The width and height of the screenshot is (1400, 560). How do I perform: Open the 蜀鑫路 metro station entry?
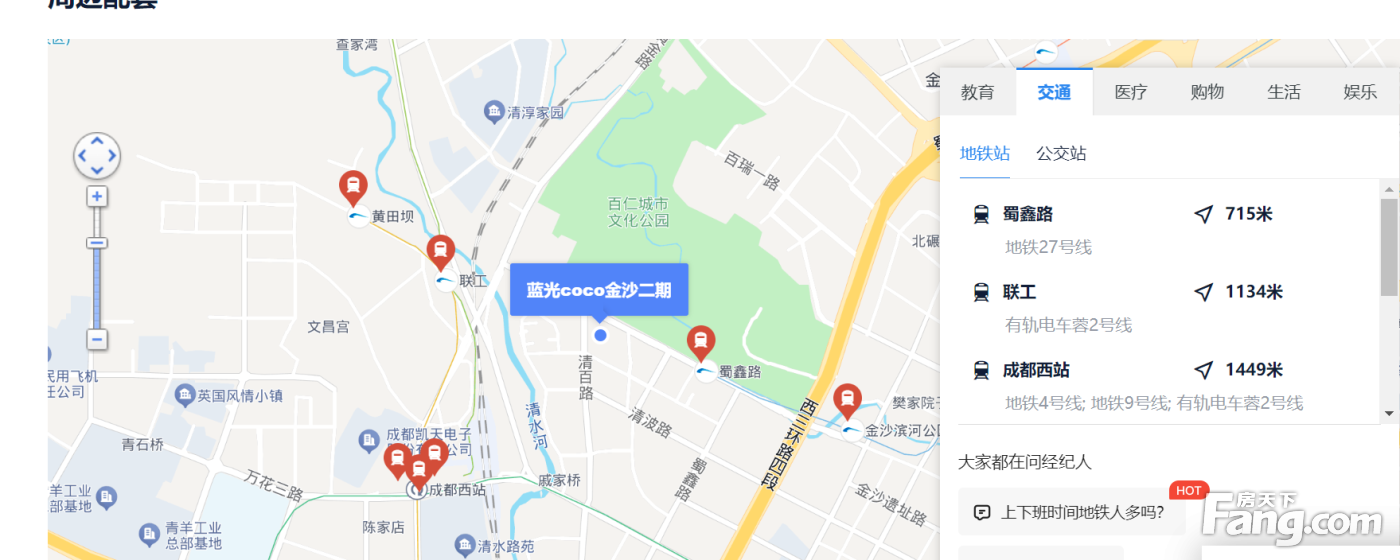1168,229
